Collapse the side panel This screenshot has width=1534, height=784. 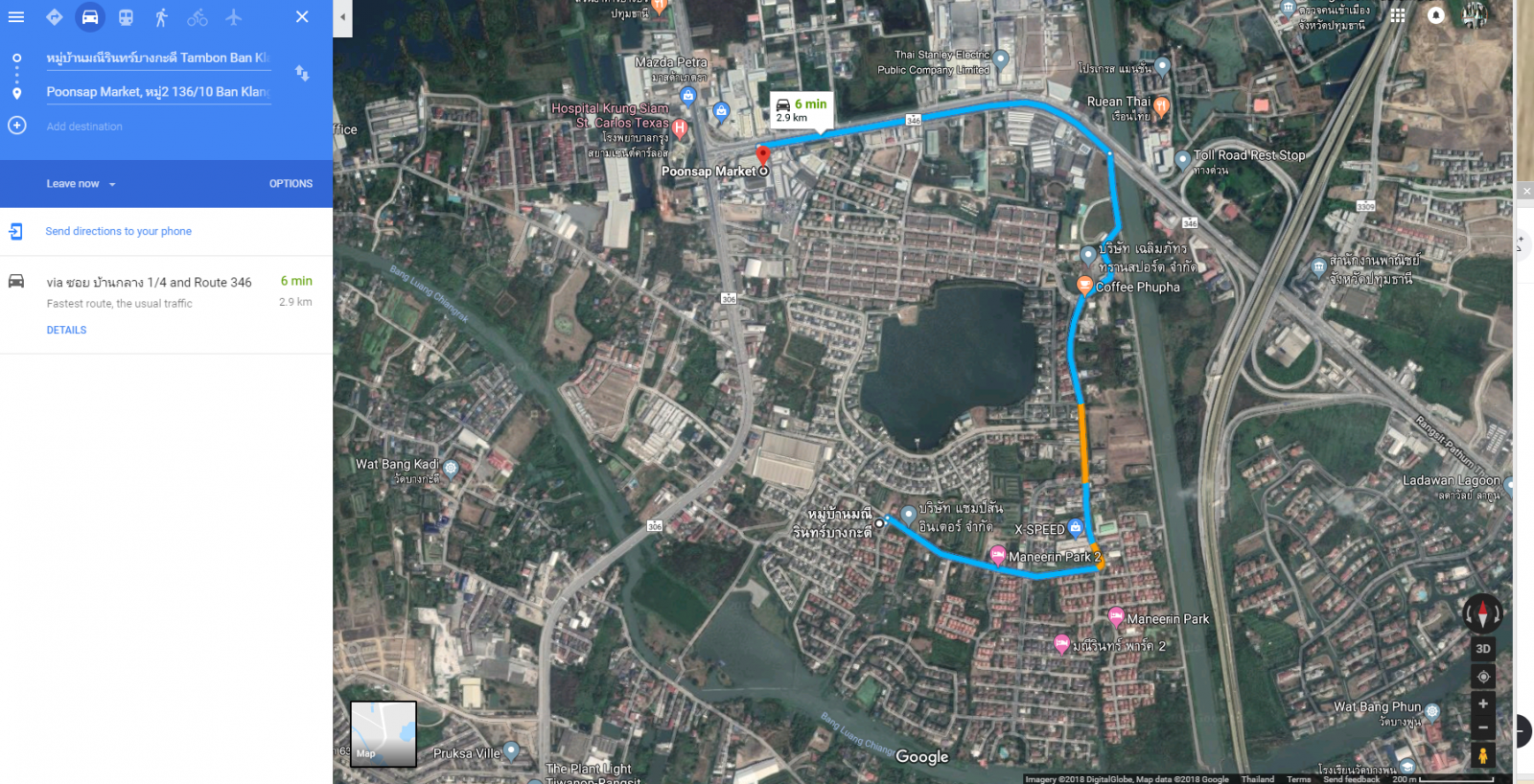tap(342, 17)
